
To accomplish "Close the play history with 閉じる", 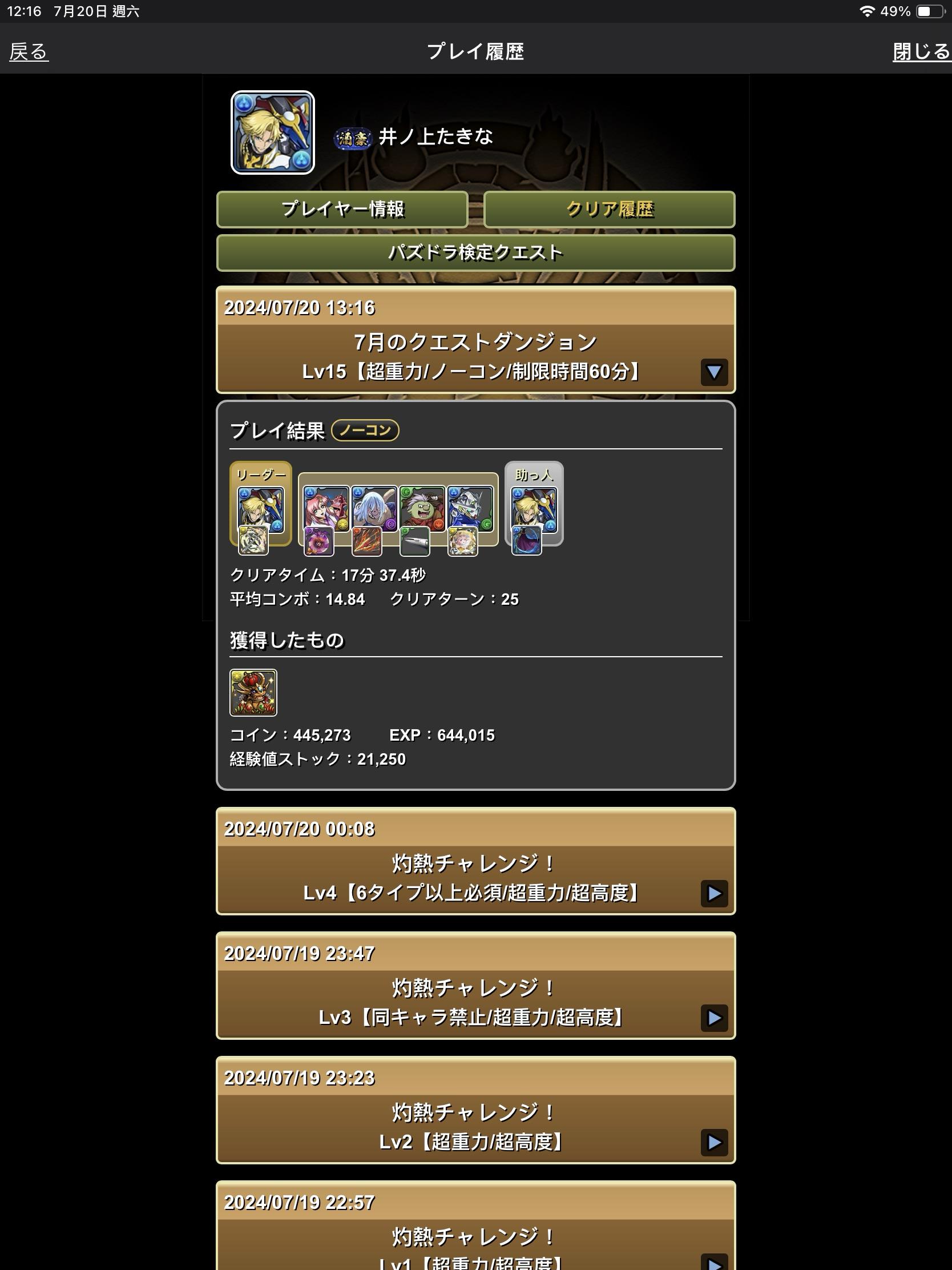I will (x=921, y=51).
